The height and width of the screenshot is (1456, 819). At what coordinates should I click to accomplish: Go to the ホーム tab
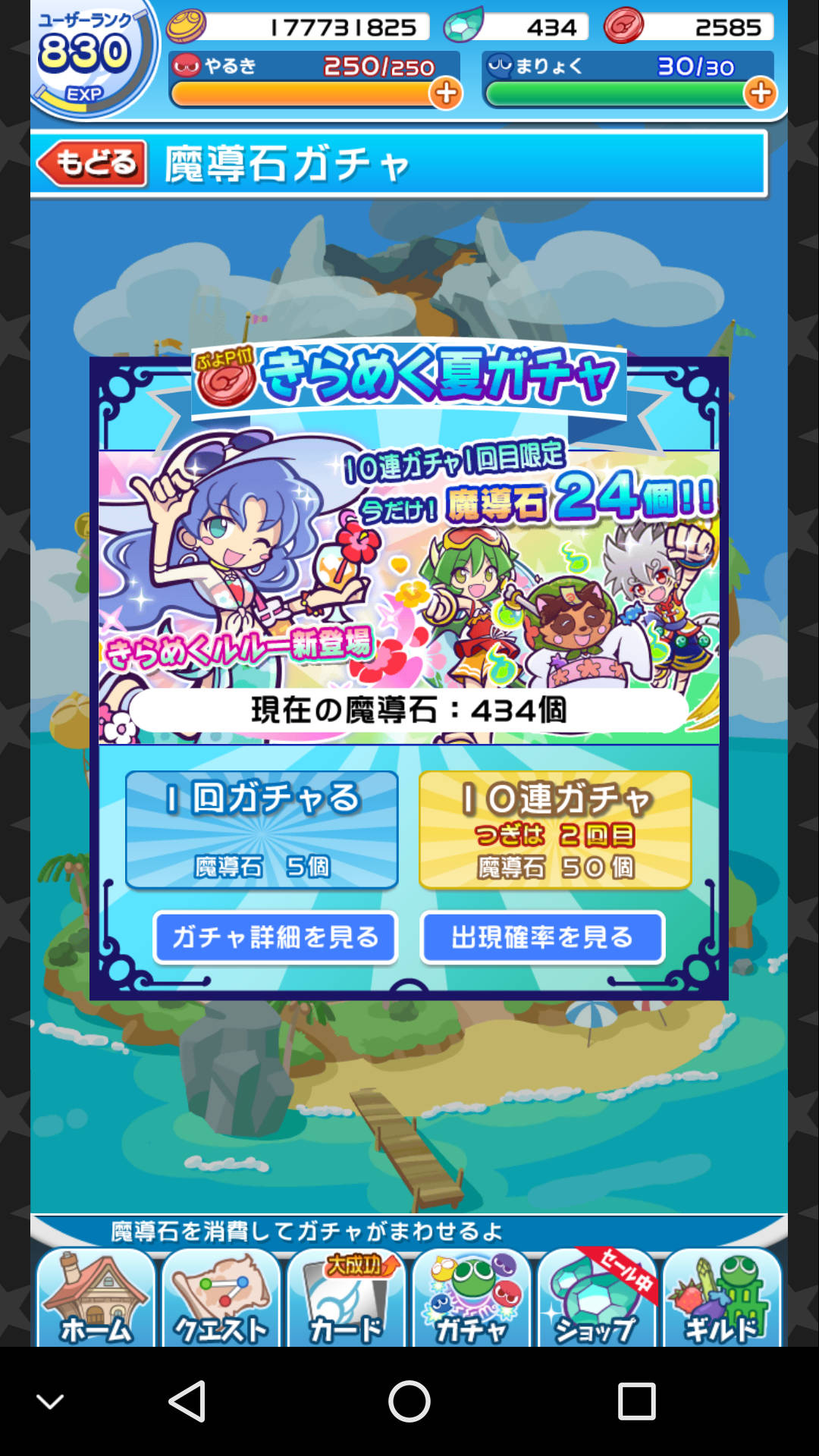tap(96, 1300)
